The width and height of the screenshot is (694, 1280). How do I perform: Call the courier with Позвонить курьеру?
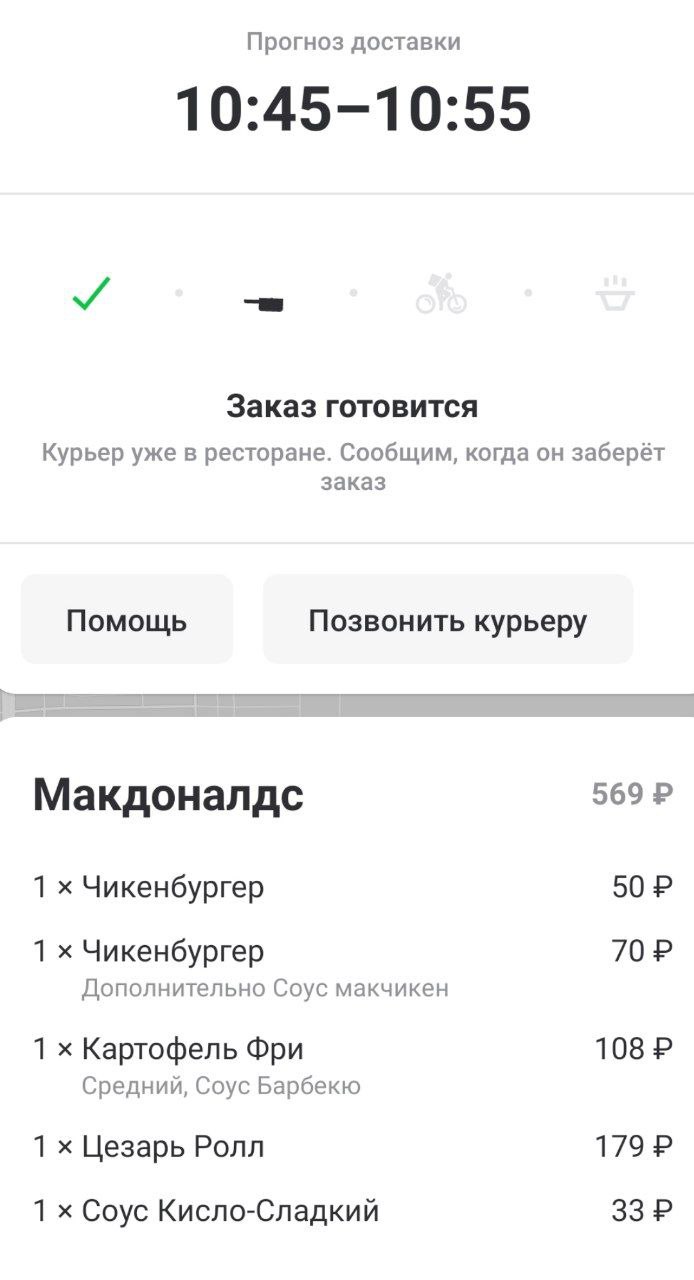[x=448, y=619]
